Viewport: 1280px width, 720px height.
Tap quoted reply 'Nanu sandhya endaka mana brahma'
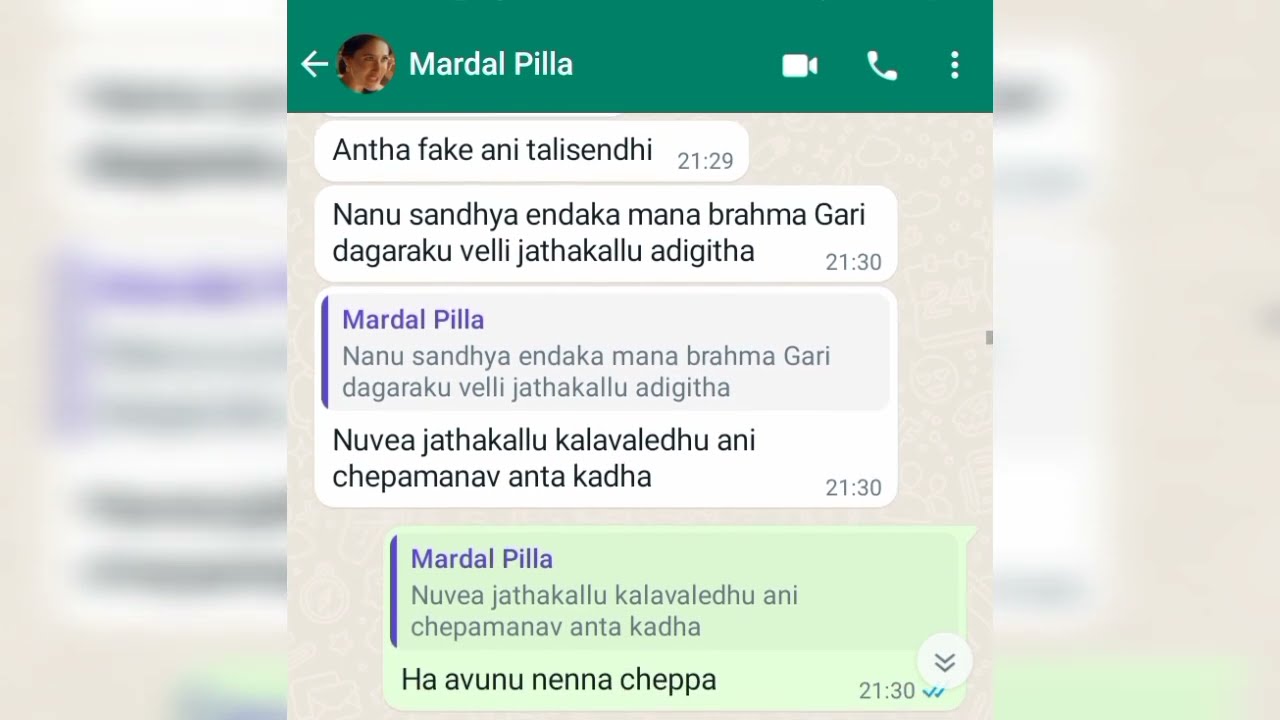[x=605, y=352]
